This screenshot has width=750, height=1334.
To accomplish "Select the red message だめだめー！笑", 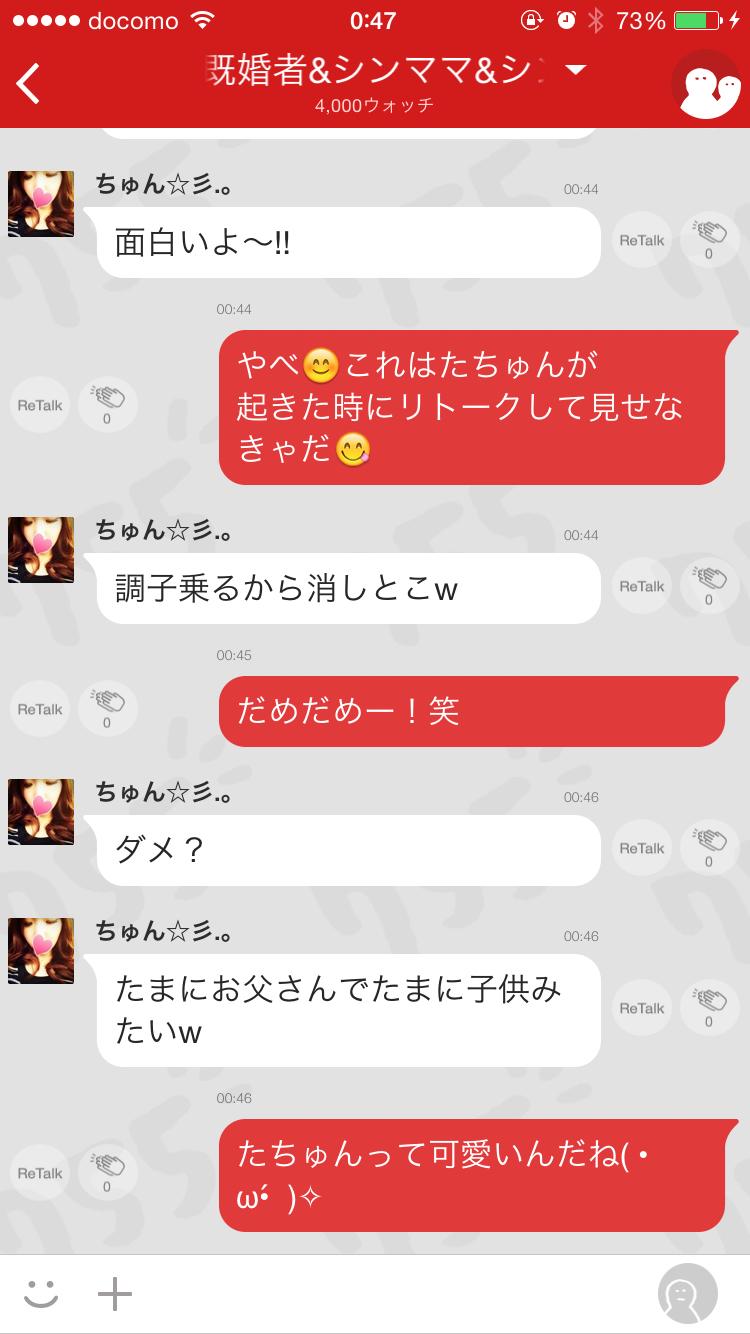I will [x=470, y=711].
